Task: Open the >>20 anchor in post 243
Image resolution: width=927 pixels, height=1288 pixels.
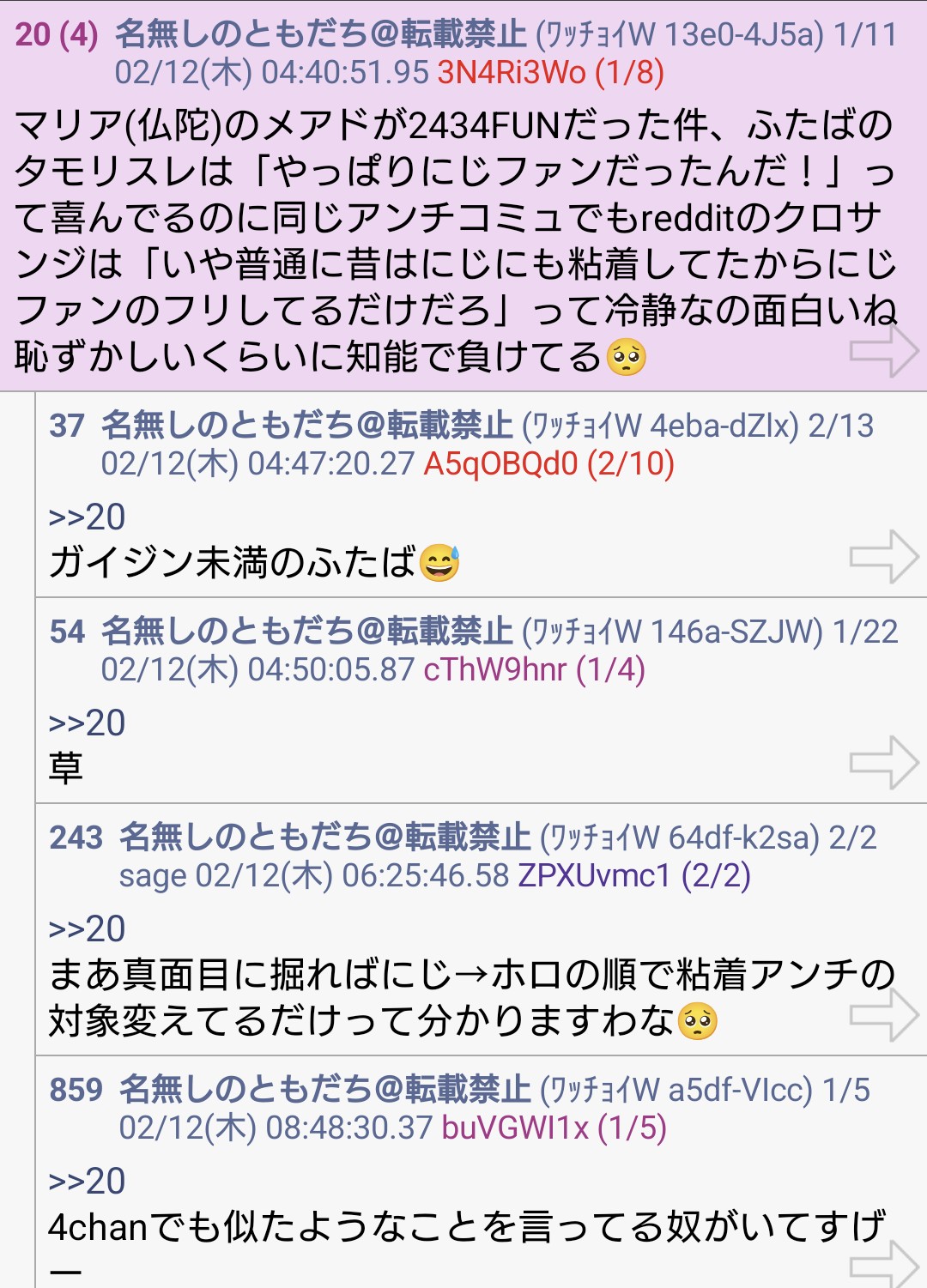Action: (x=87, y=928)
